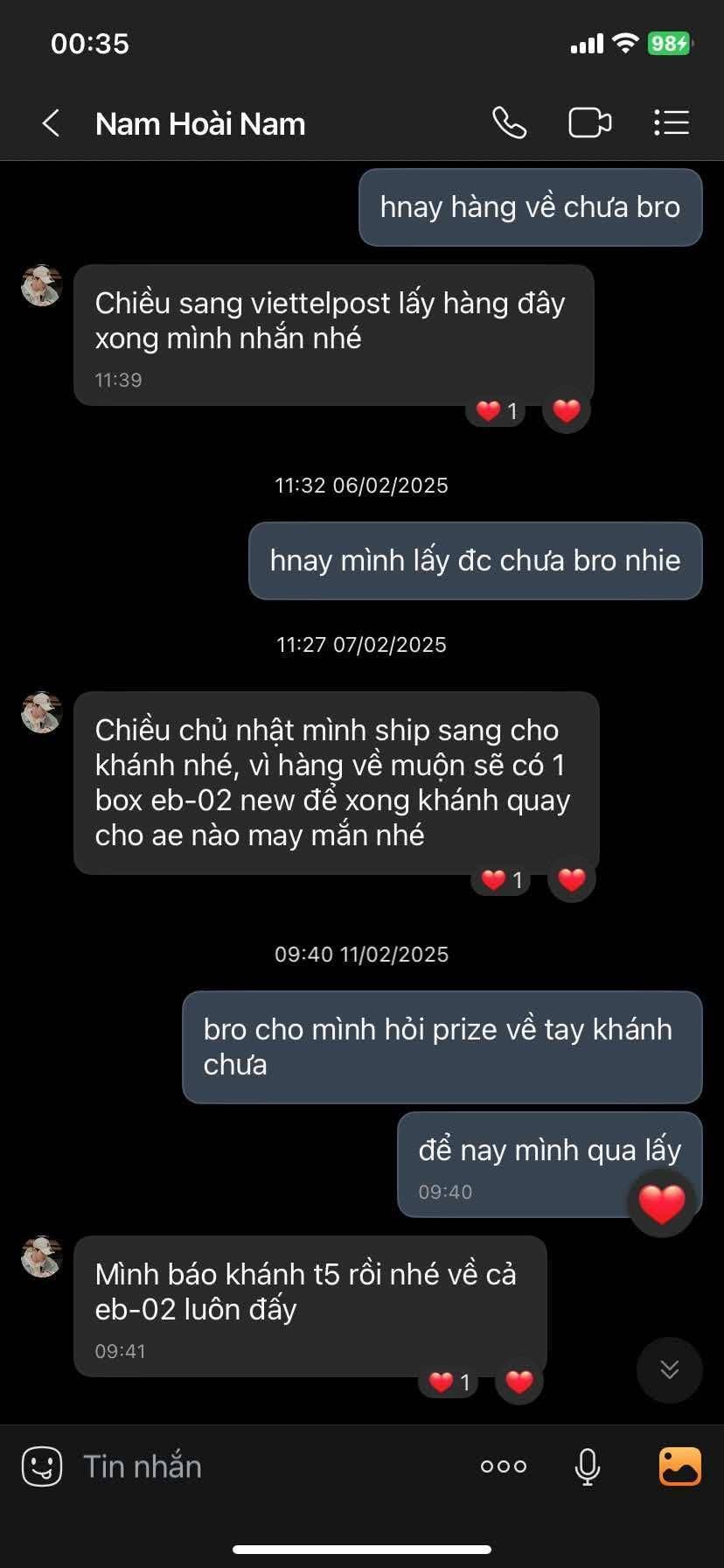Screen dimensions: 724x1568
Task: Jump to the latest messages
Action: click(x=669, y=1369)
